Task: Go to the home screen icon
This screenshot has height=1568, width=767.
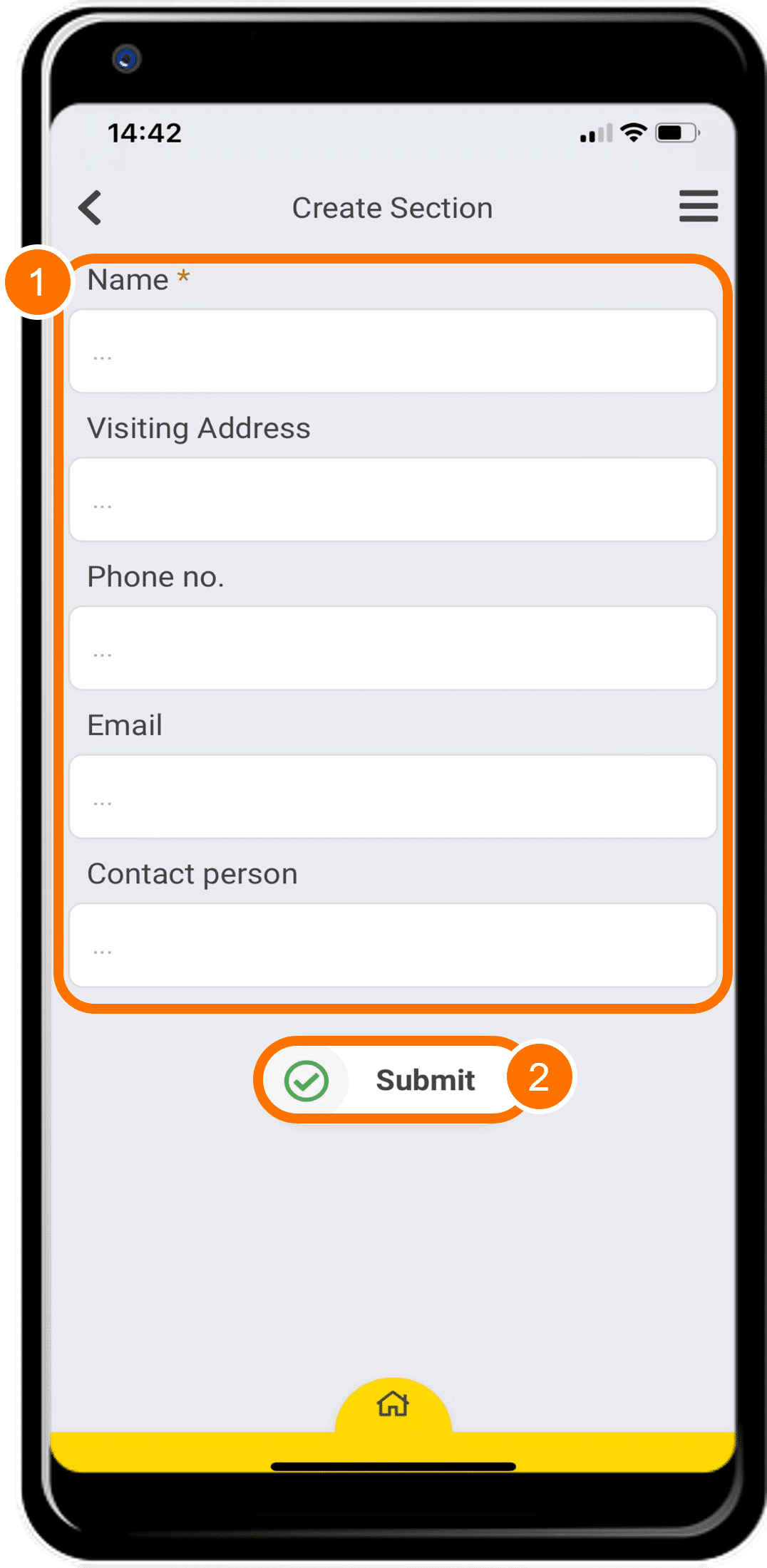Action: click(393, 1404)
